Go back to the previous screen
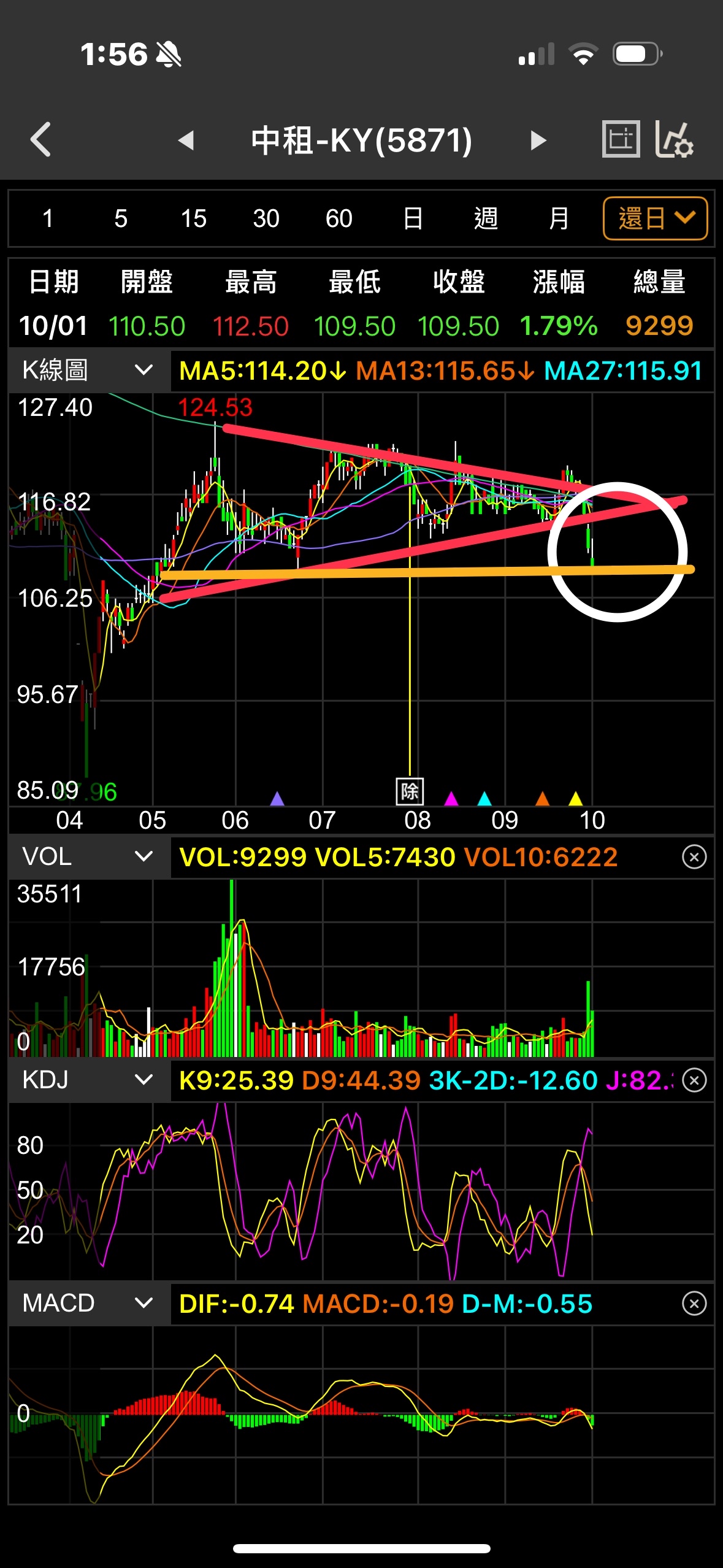Screen dimensions: 723x1568 [41, 140]
